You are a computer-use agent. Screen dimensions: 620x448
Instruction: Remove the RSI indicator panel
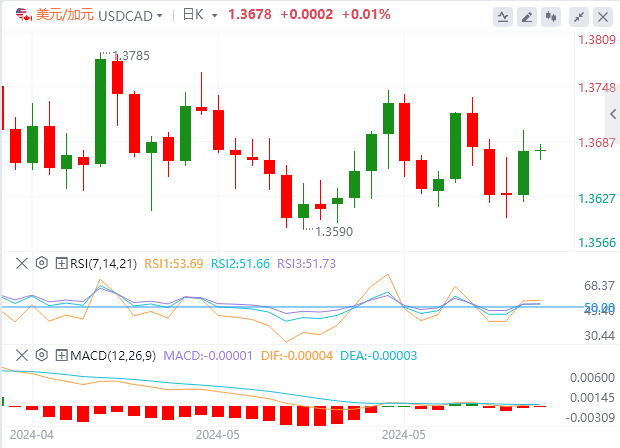(22, 263)
